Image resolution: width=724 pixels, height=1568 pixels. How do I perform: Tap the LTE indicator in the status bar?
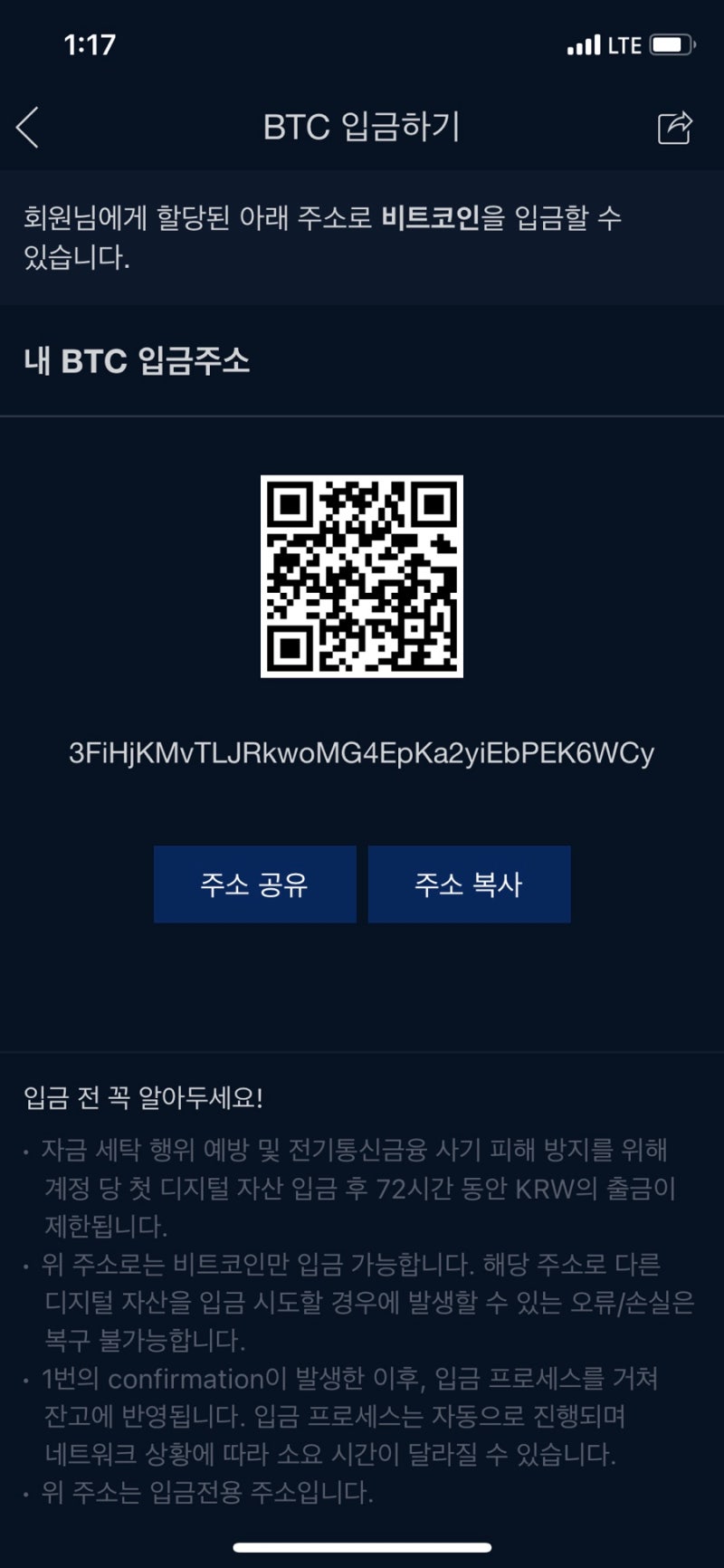[x=624, y=43]
